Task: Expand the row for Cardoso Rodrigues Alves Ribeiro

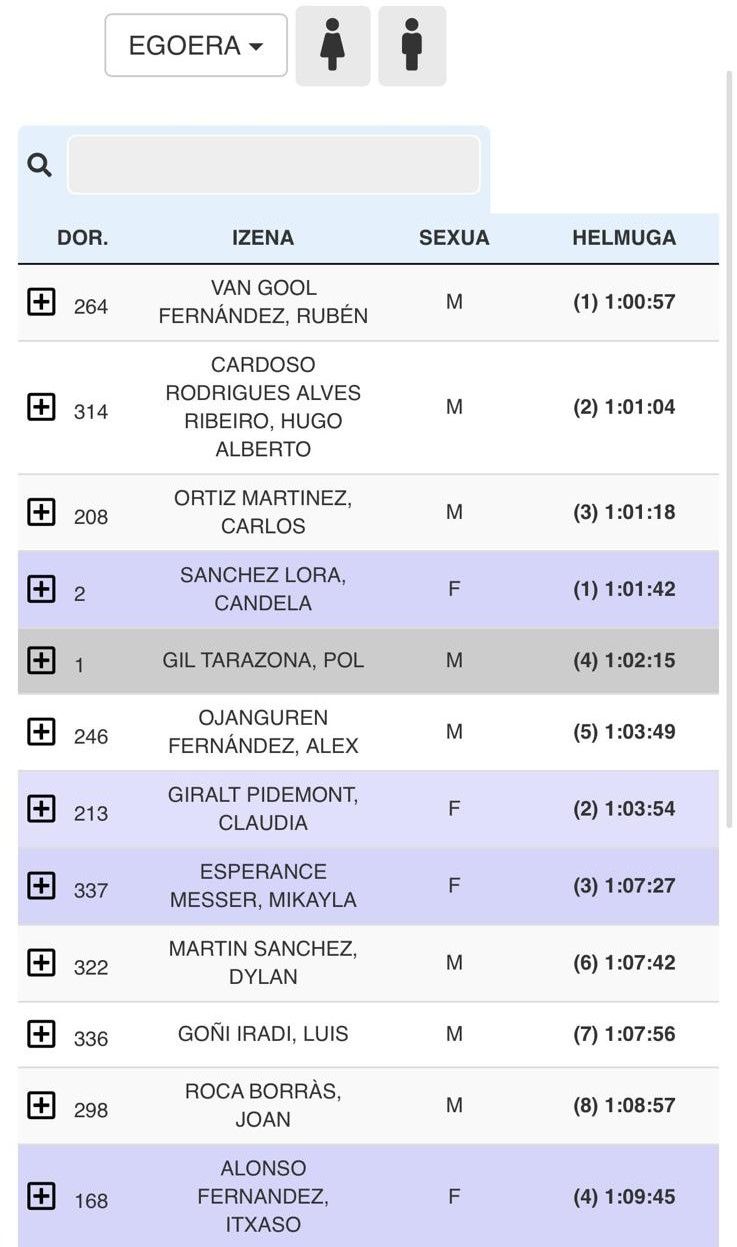Action: (x=41, y=406)
